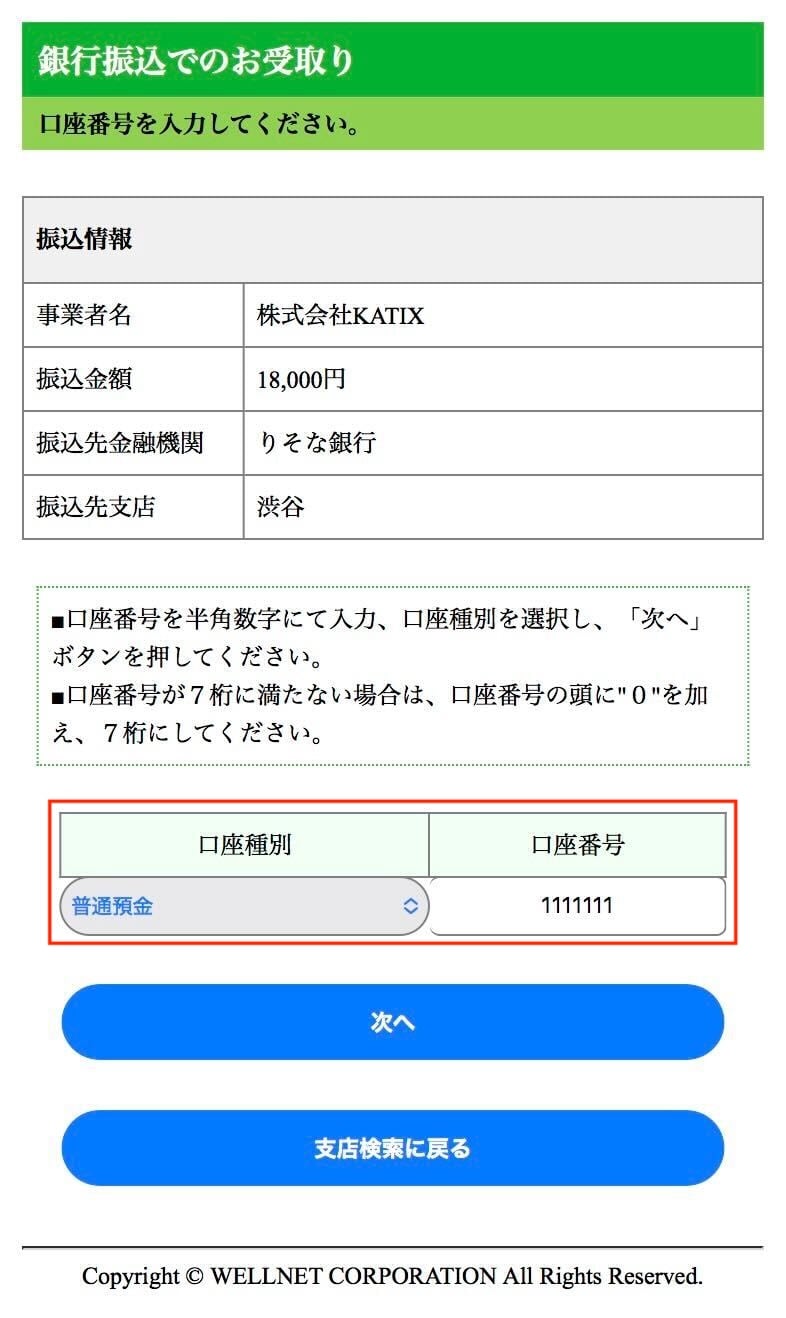Go back via 支店検索に戻る button
The height and width of the screenshot is (1318, 786).
point(392,1148)
